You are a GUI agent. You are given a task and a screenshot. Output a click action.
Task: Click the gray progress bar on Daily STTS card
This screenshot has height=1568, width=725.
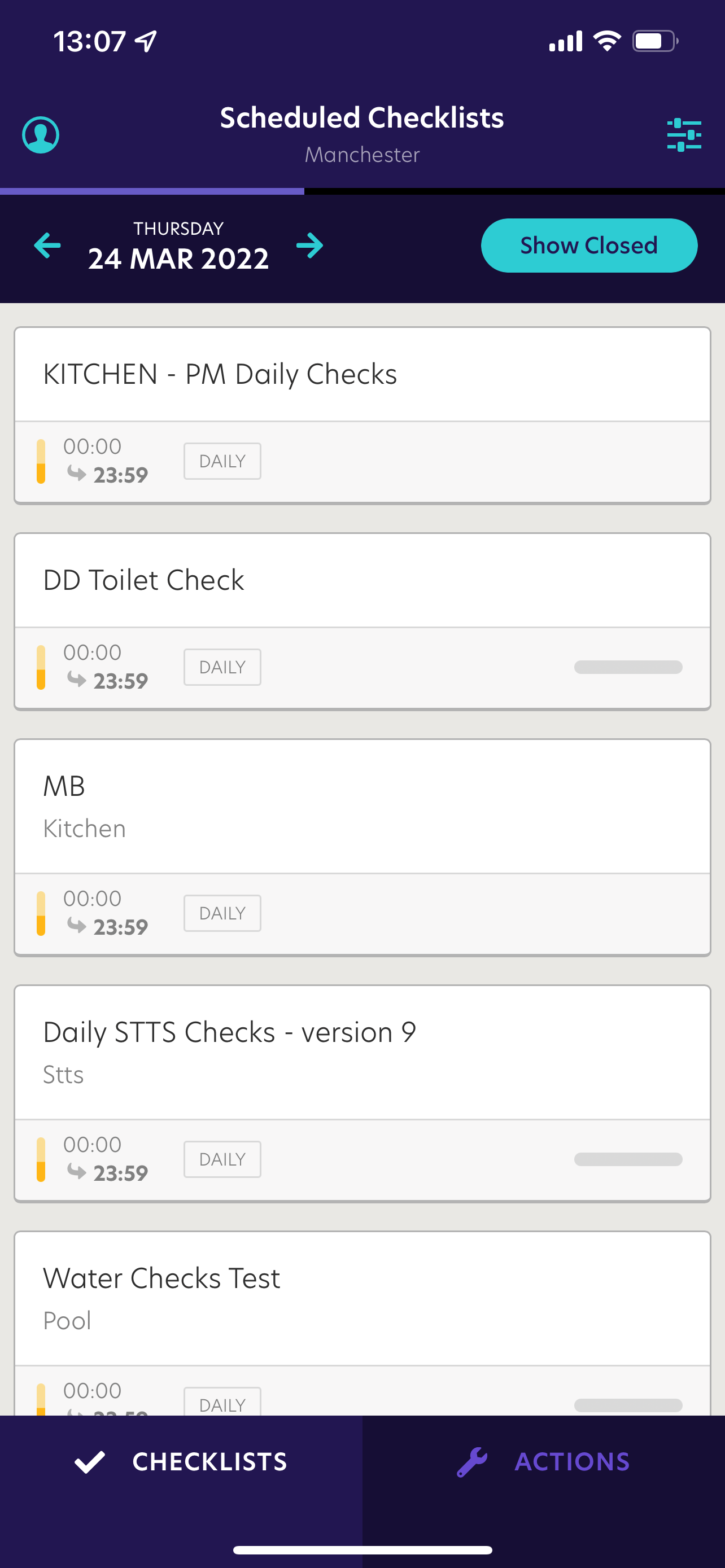pos(628,1159)
